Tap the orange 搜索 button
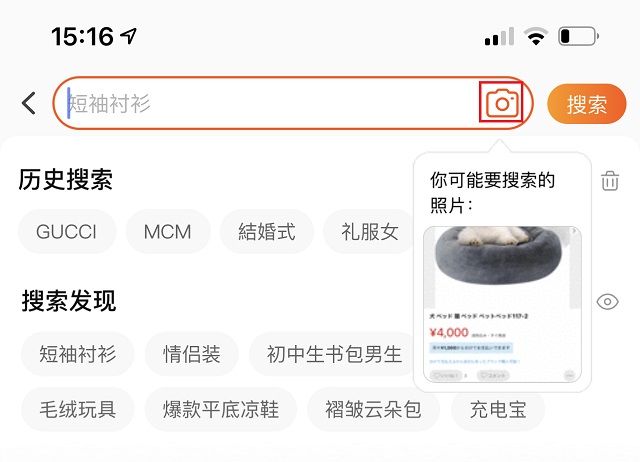This screenshot has width=640, height=462. [586, 104]
